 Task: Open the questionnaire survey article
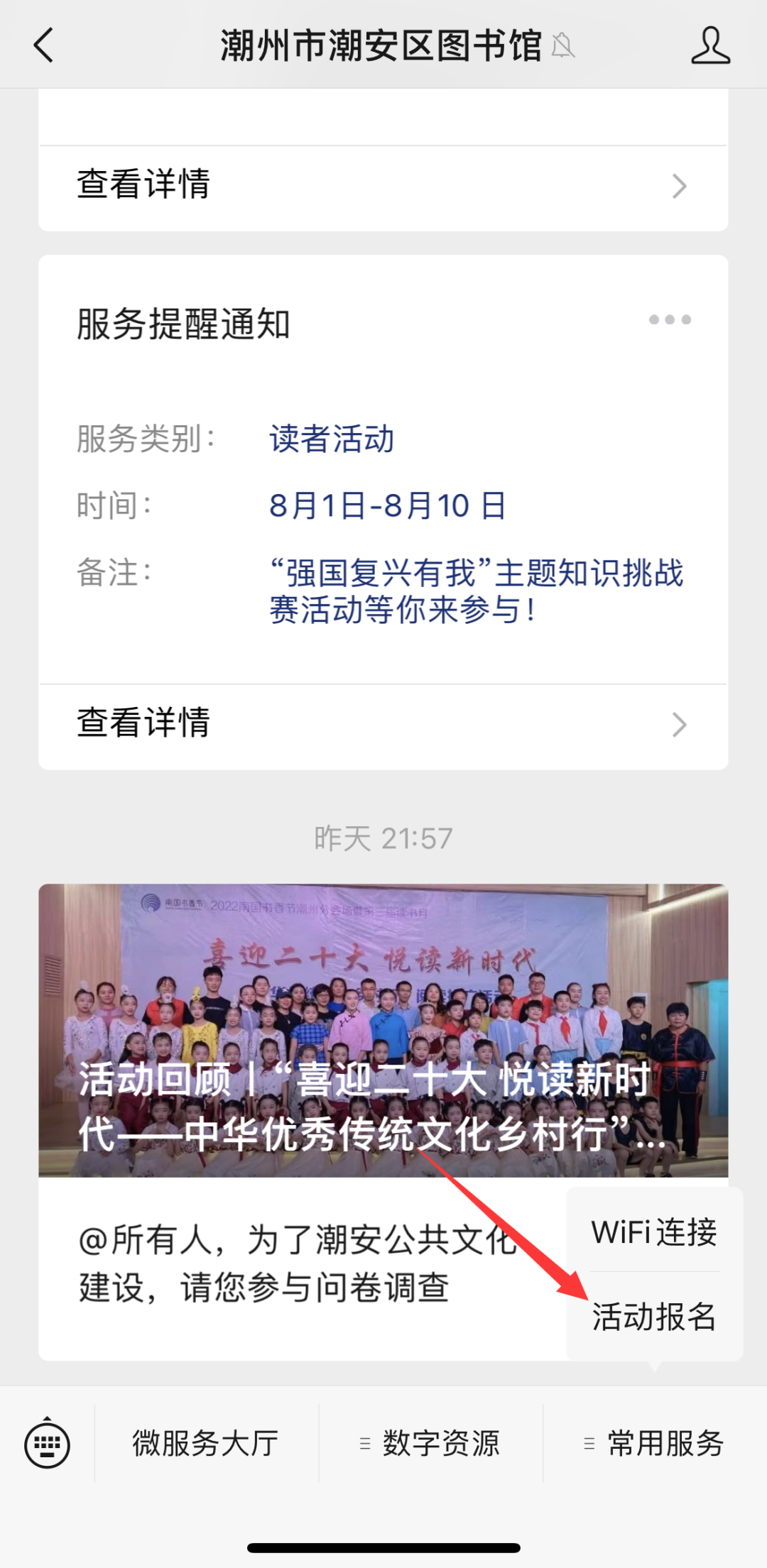coord(298,1265)
